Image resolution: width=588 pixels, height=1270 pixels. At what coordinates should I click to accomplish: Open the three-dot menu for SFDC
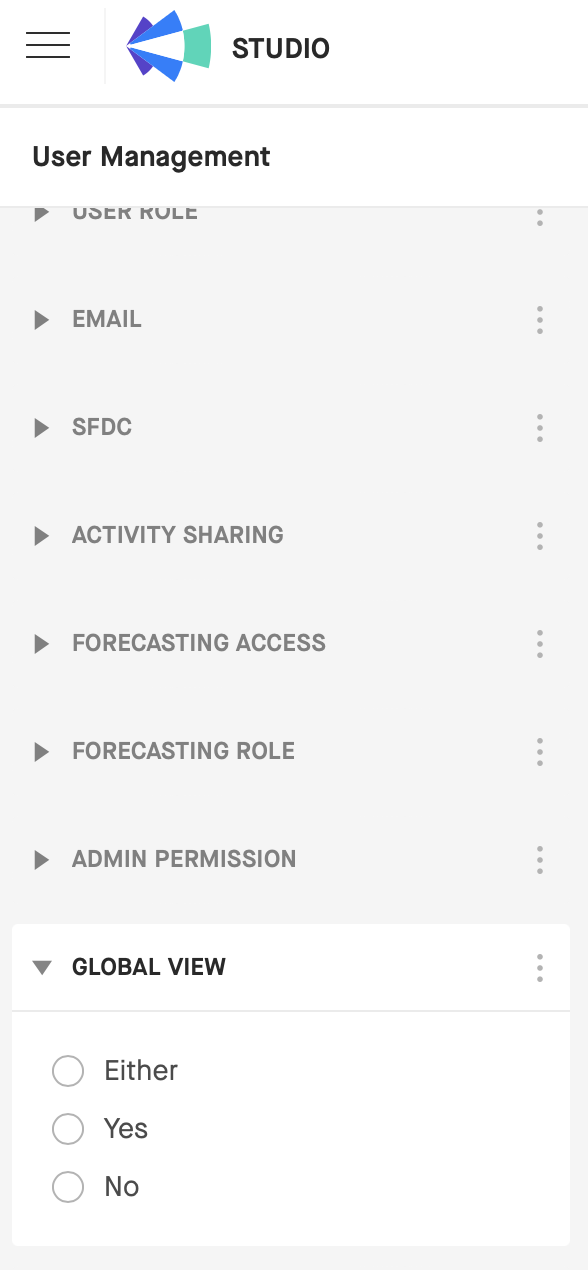540,428
